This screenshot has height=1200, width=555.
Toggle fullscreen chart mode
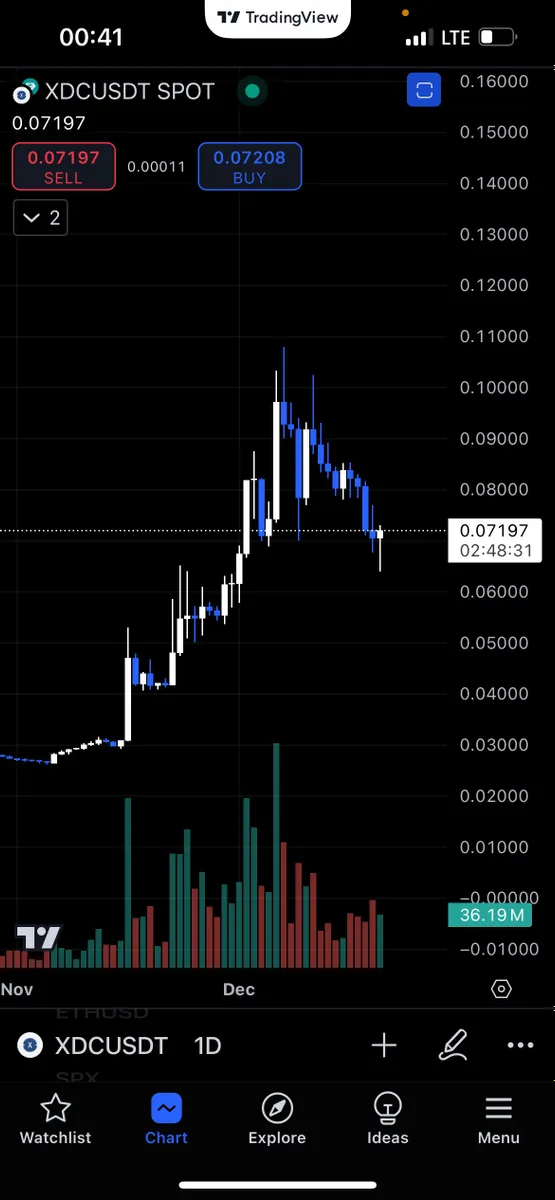[x=424, y=91]
